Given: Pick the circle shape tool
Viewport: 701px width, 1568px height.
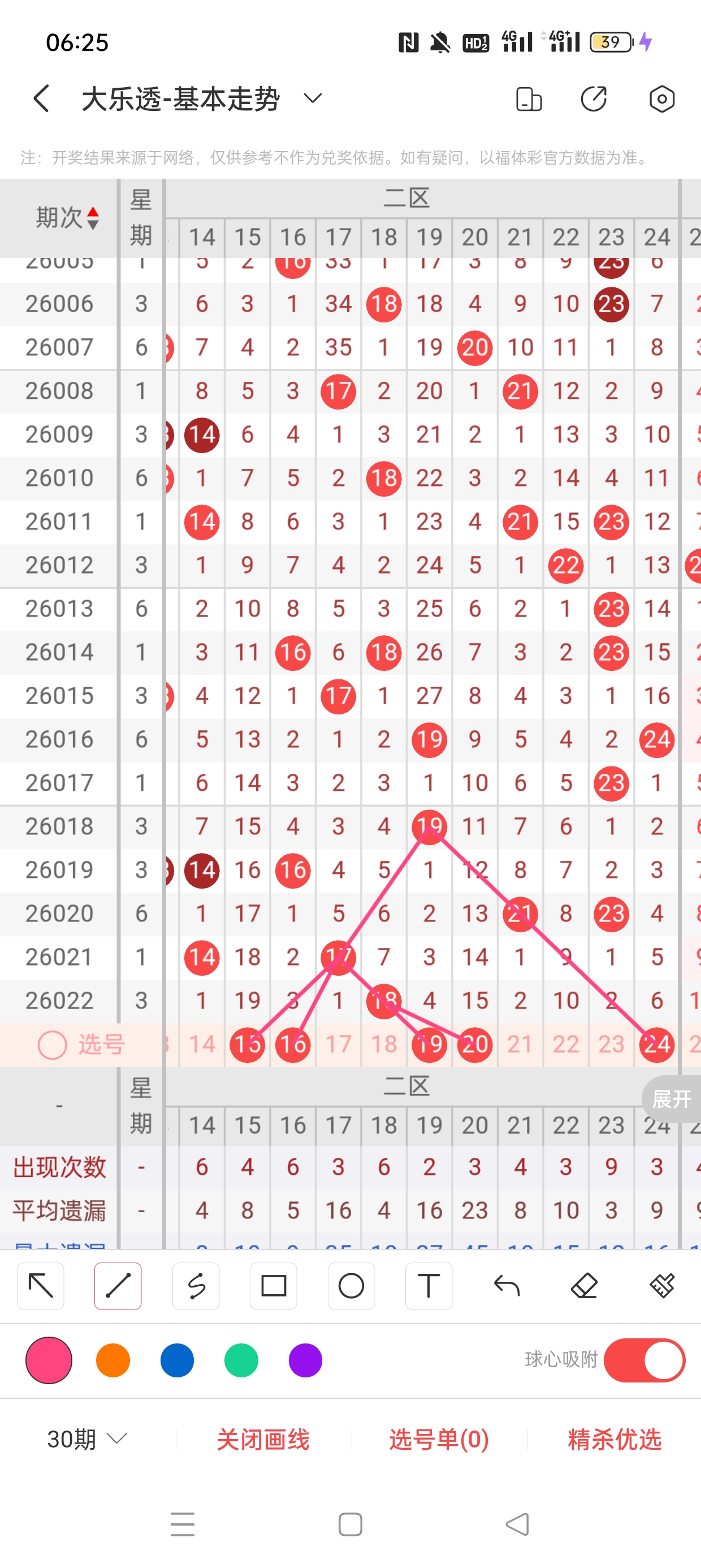Looking at the screenshot, I should pos(351,1286).
